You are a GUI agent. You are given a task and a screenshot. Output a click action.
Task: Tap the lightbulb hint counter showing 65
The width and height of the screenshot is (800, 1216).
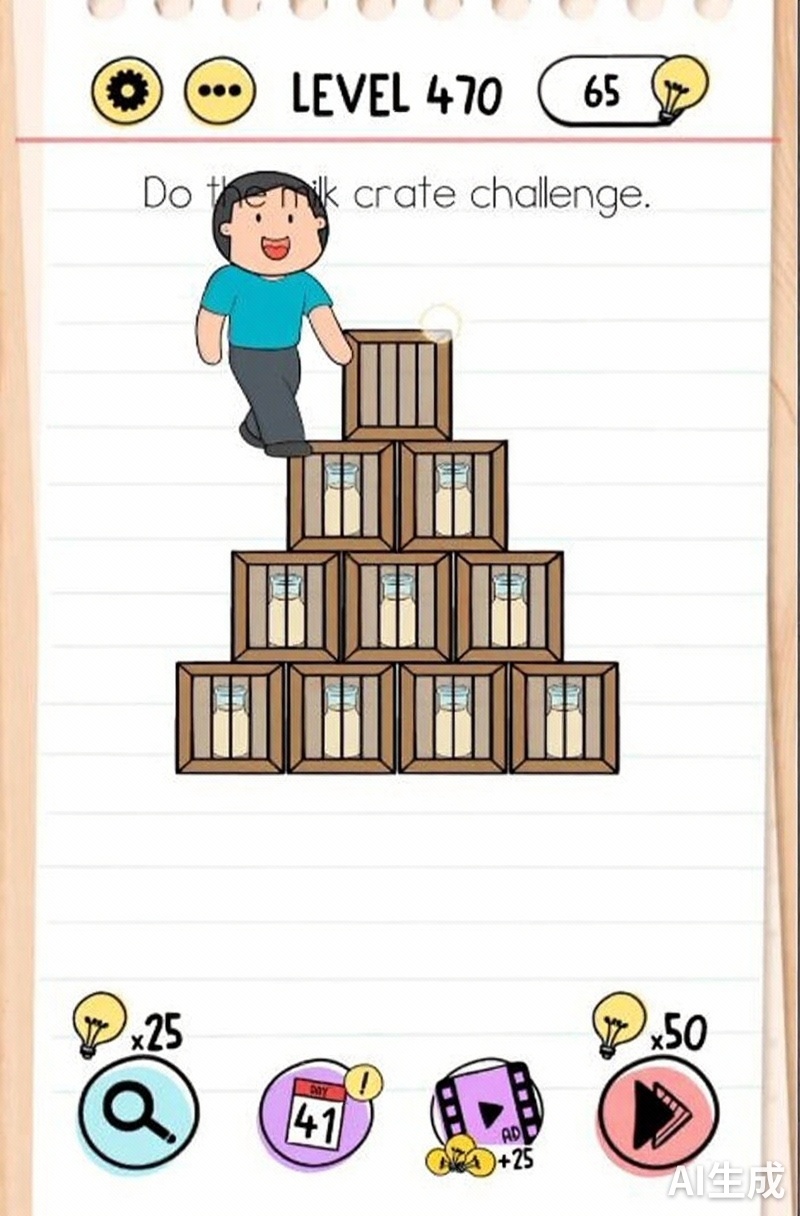[620, 91]
